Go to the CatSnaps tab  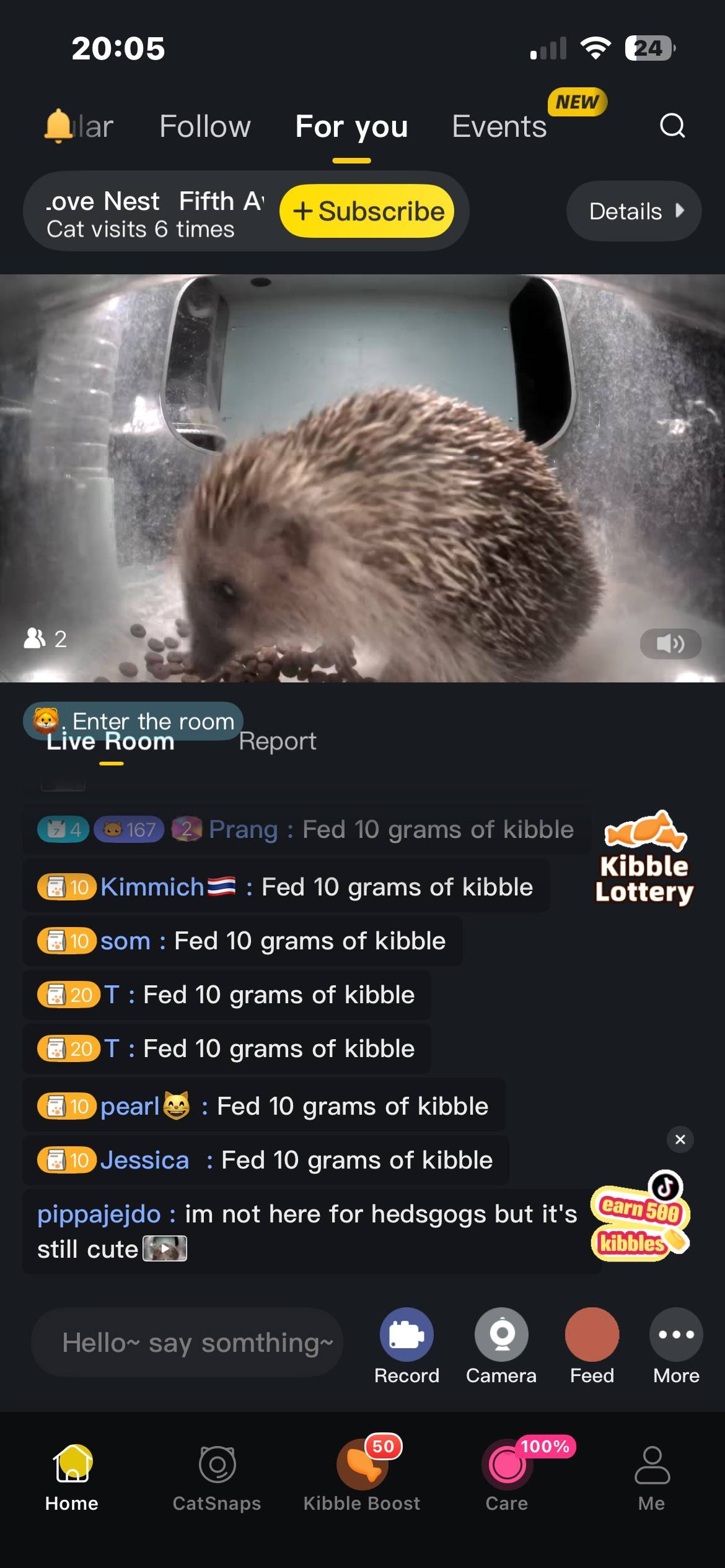pyautogui.click(x=217, y=1479)
